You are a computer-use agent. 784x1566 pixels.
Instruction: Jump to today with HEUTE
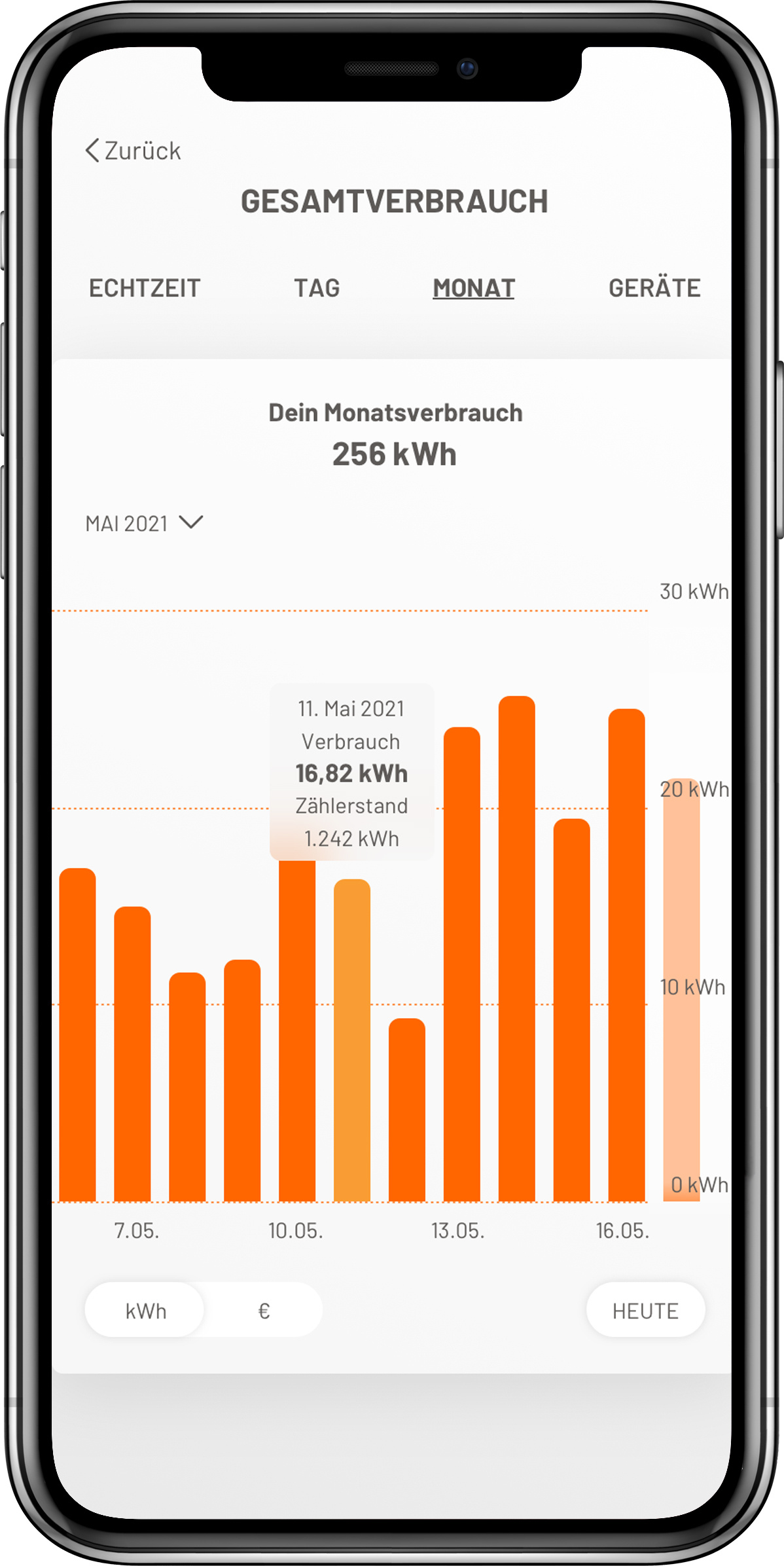coord(645,1311)
